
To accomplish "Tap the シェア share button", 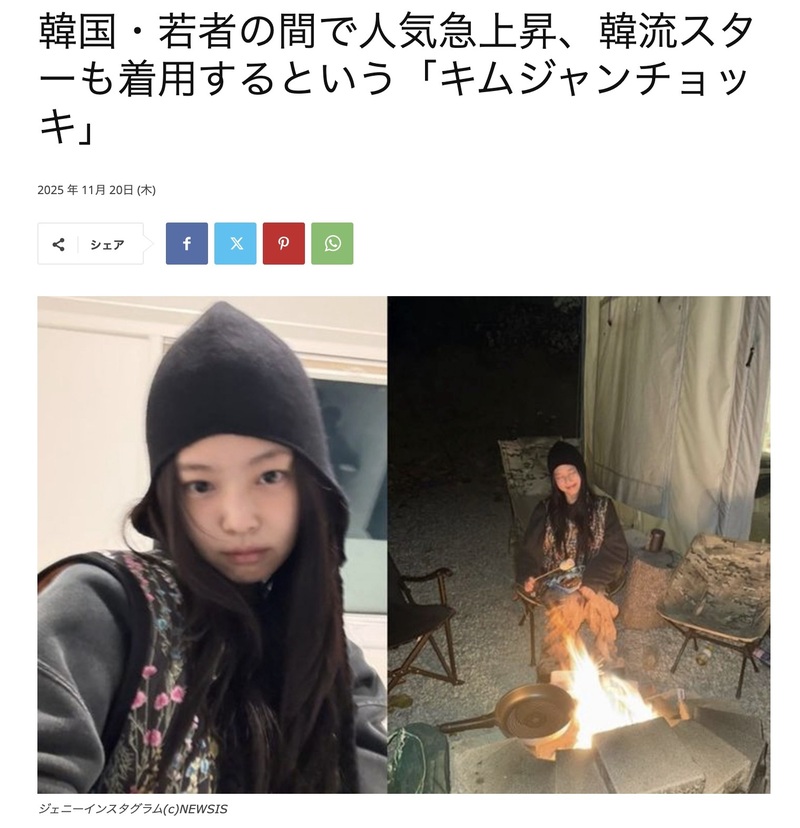I will (x=92, y=244).
